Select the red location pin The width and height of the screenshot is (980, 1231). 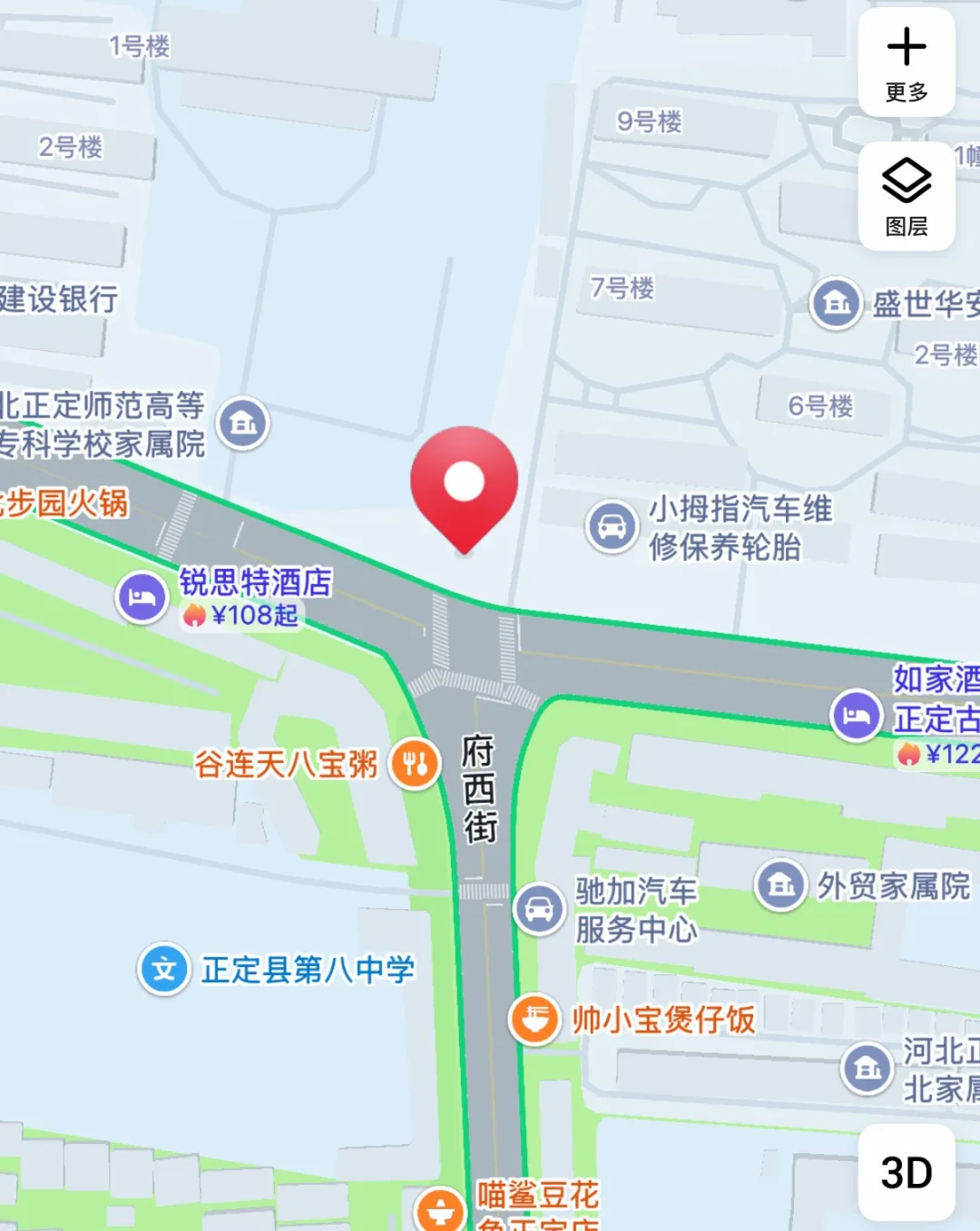(464, 486)
